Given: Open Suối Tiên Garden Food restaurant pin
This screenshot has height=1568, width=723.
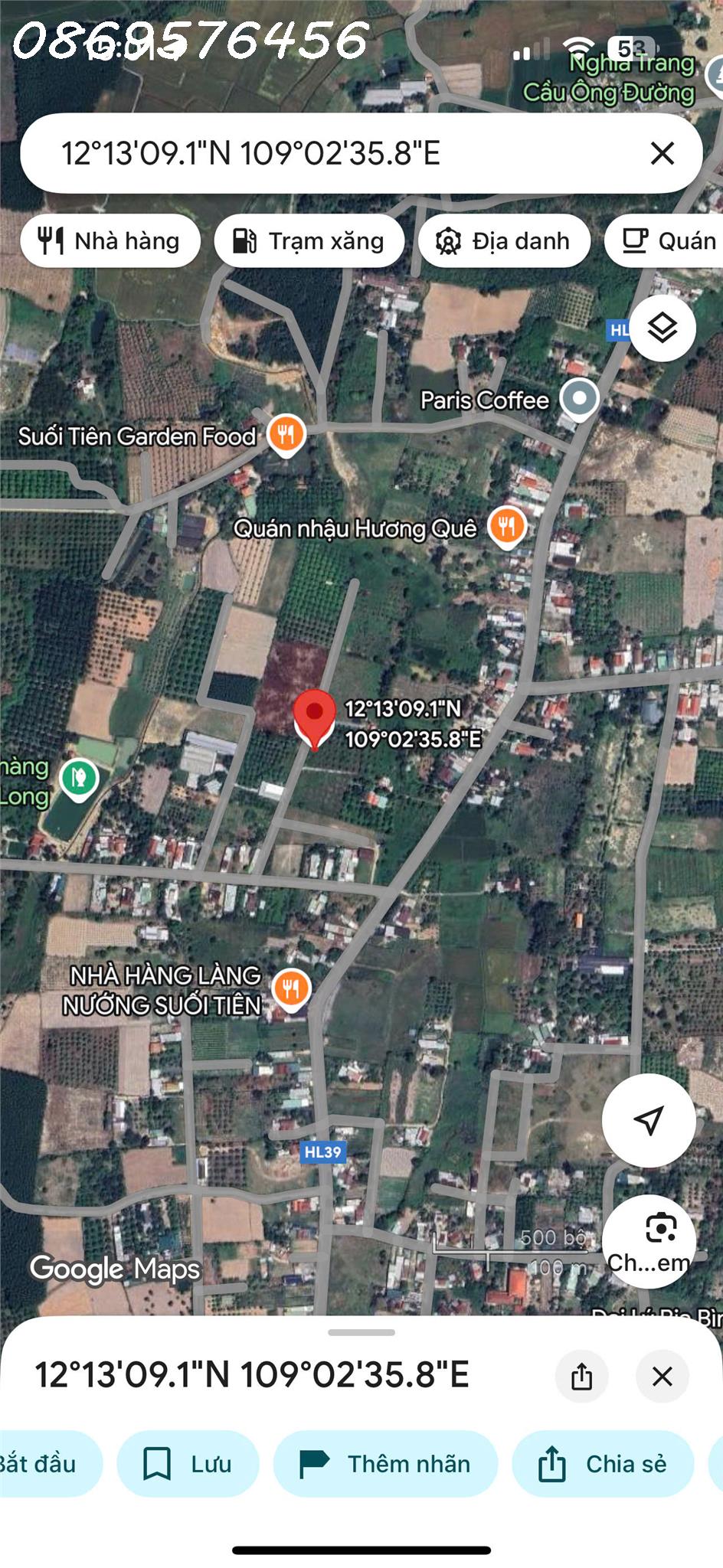Looking at the screenshot, I should (286, 435).
